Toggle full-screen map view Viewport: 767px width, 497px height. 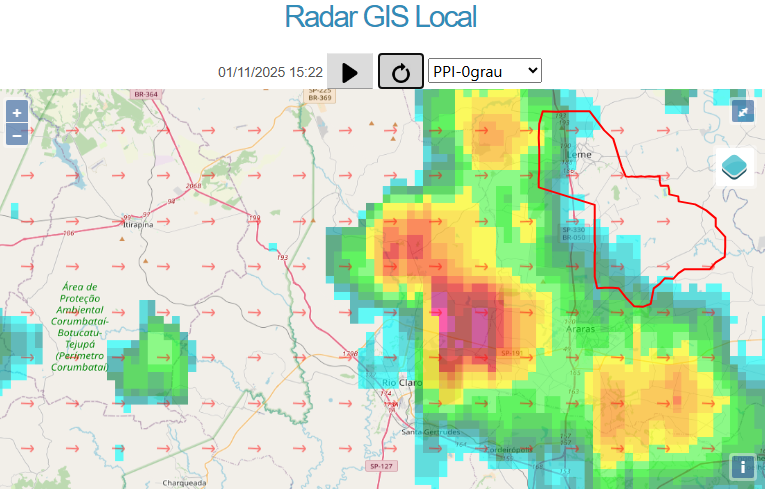click(743, 112)
